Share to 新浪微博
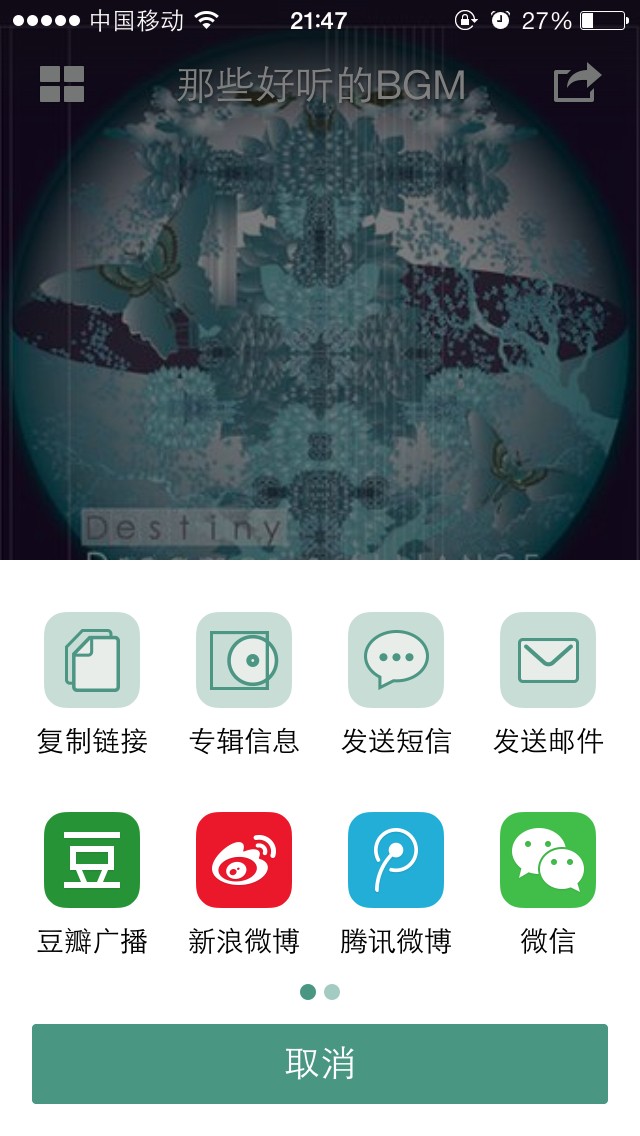 244,860
